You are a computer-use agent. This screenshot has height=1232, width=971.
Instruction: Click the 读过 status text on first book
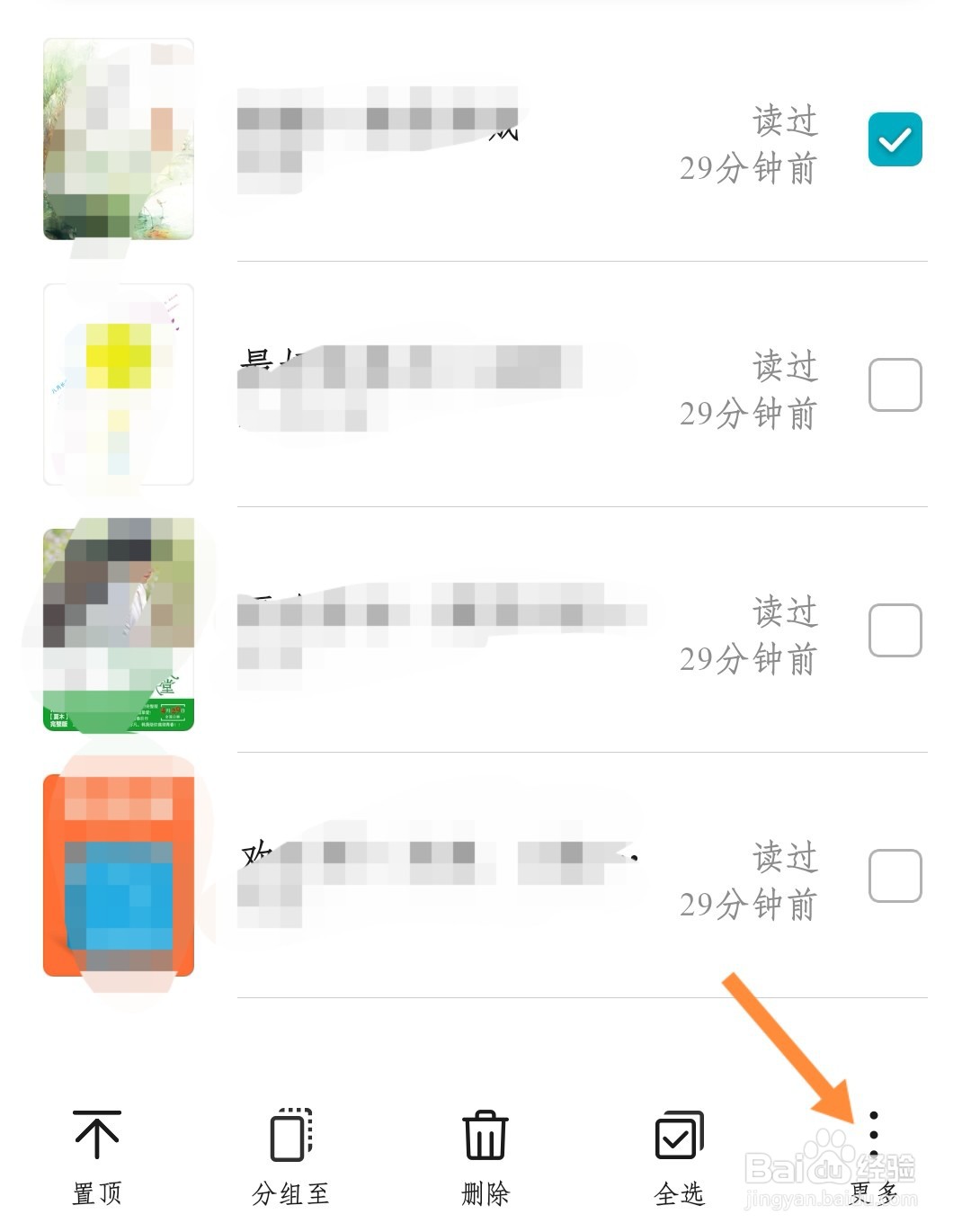coord(784,121)
